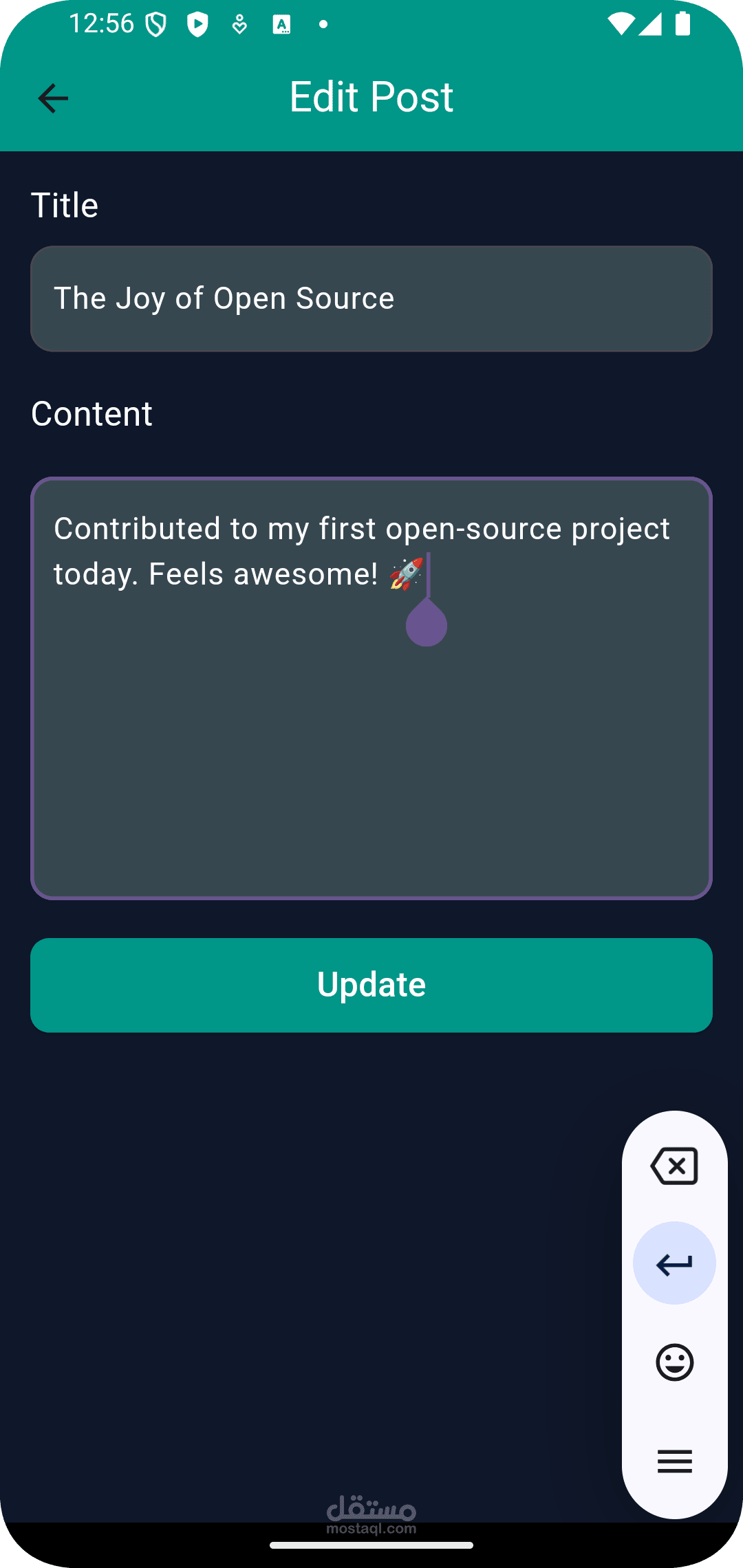
Task: Save changes with the Update button
Action: pyautogui.click(x=371, y=985)
